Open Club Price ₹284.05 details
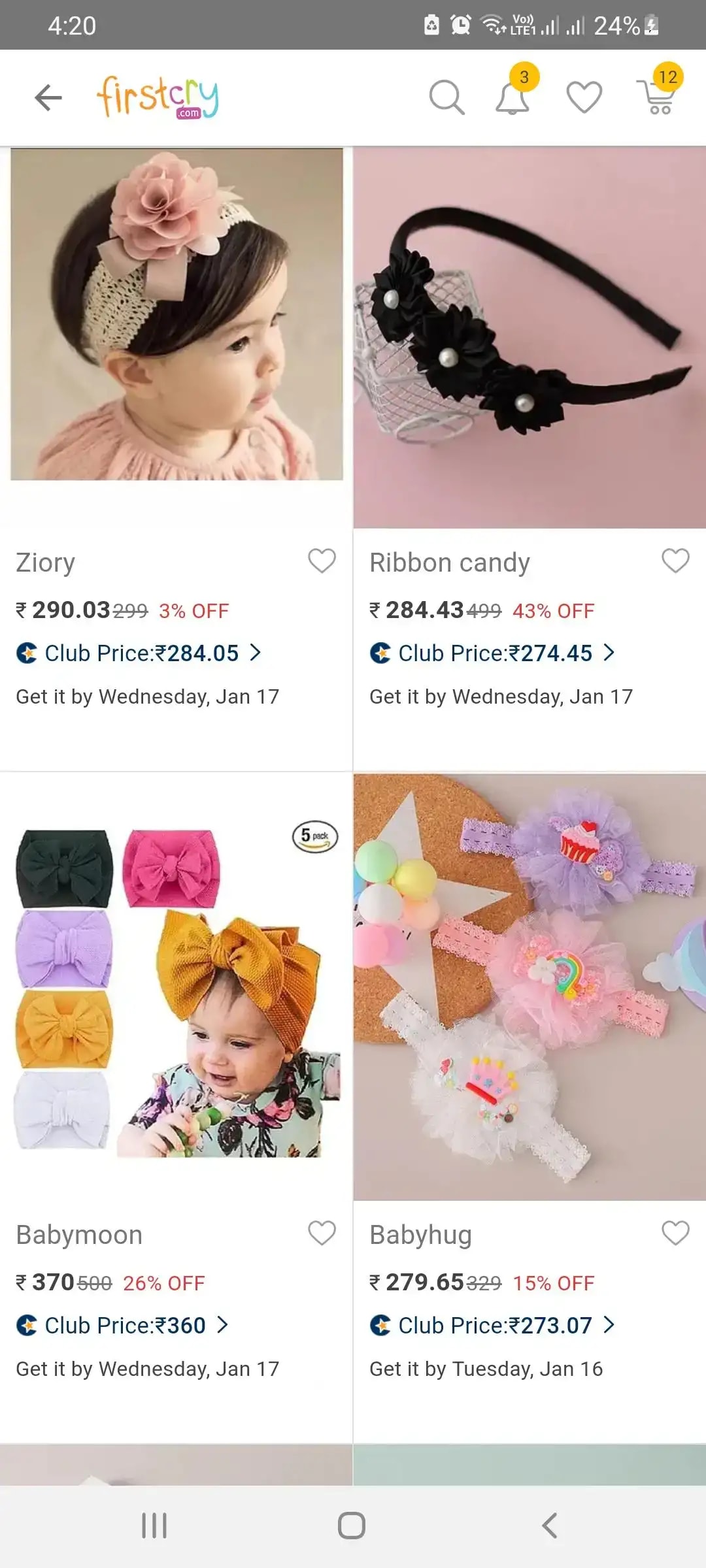The width and height of the screenshot is (706, 1568). (139, 653)
